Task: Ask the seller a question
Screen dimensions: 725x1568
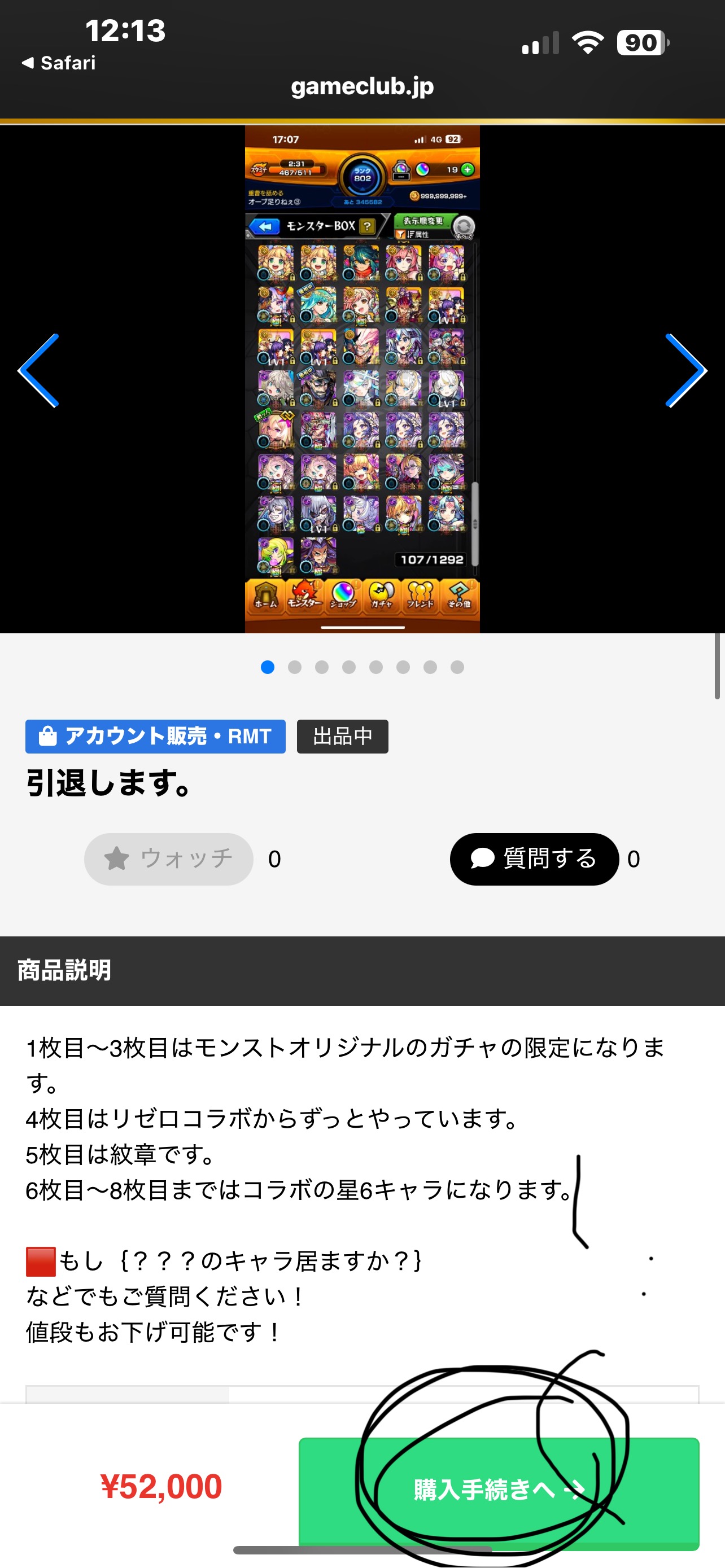Action: [x=534, y=859]
